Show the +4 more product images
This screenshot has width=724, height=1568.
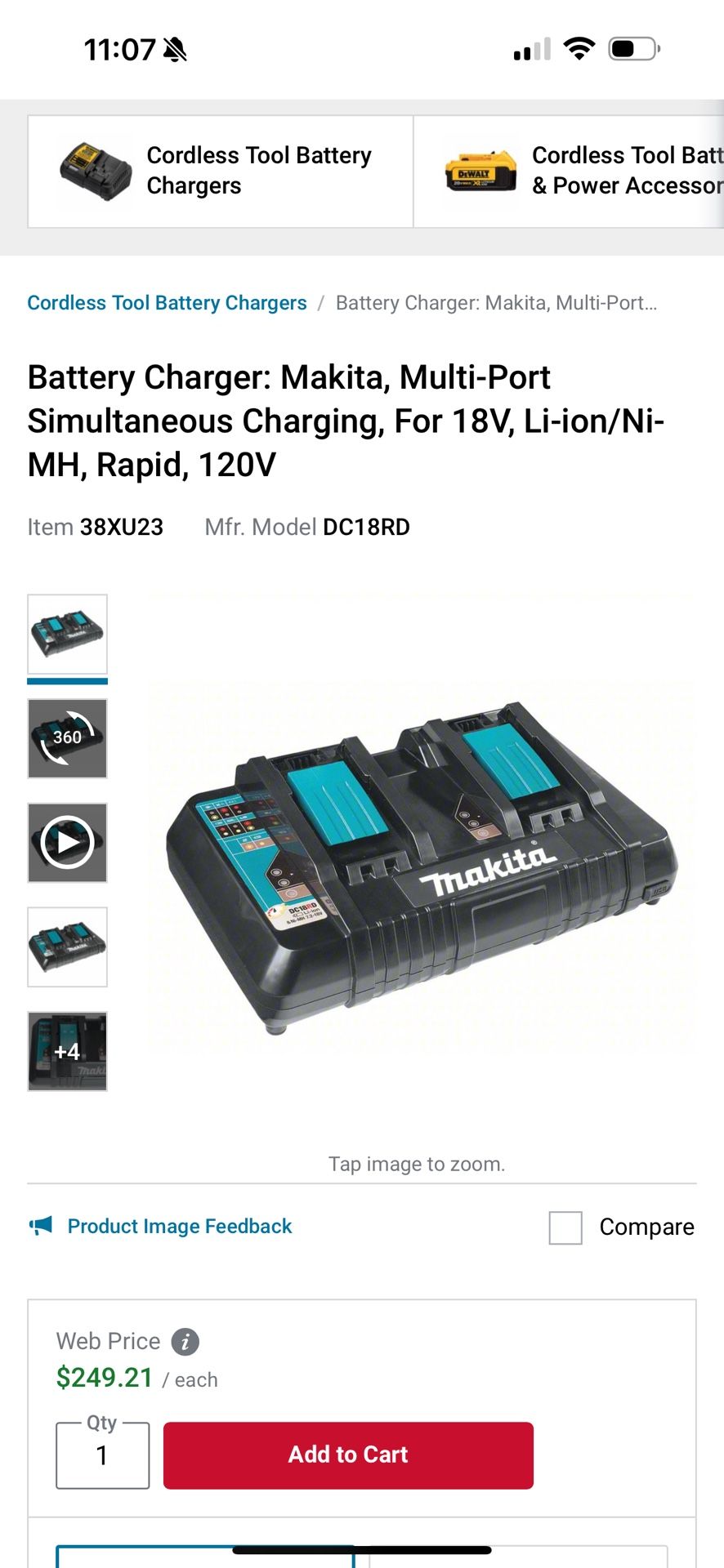click(x=67, y=1051)
